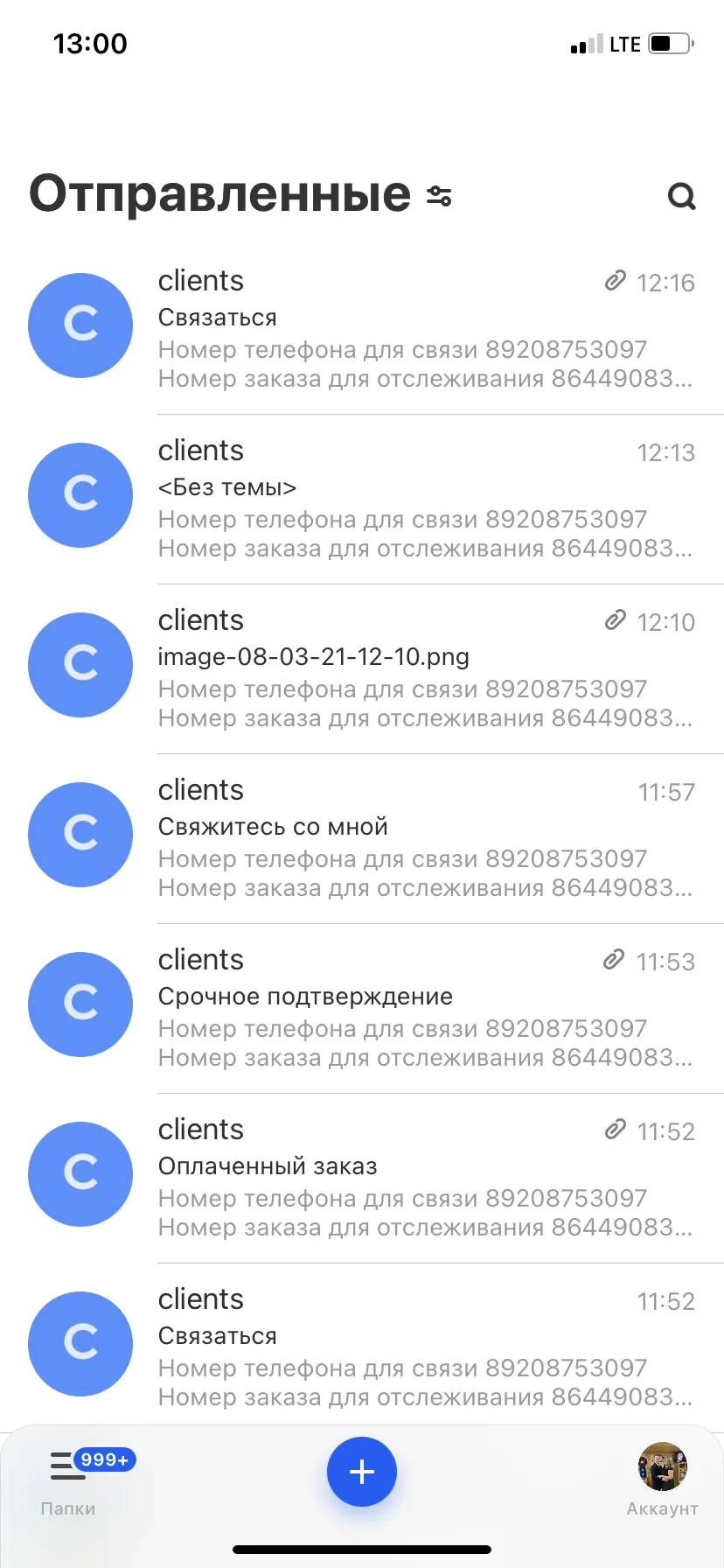The width and height of the screenshot is (724, 1568).
Task: Open the <Без темы> email
Action: pos(362,500)
